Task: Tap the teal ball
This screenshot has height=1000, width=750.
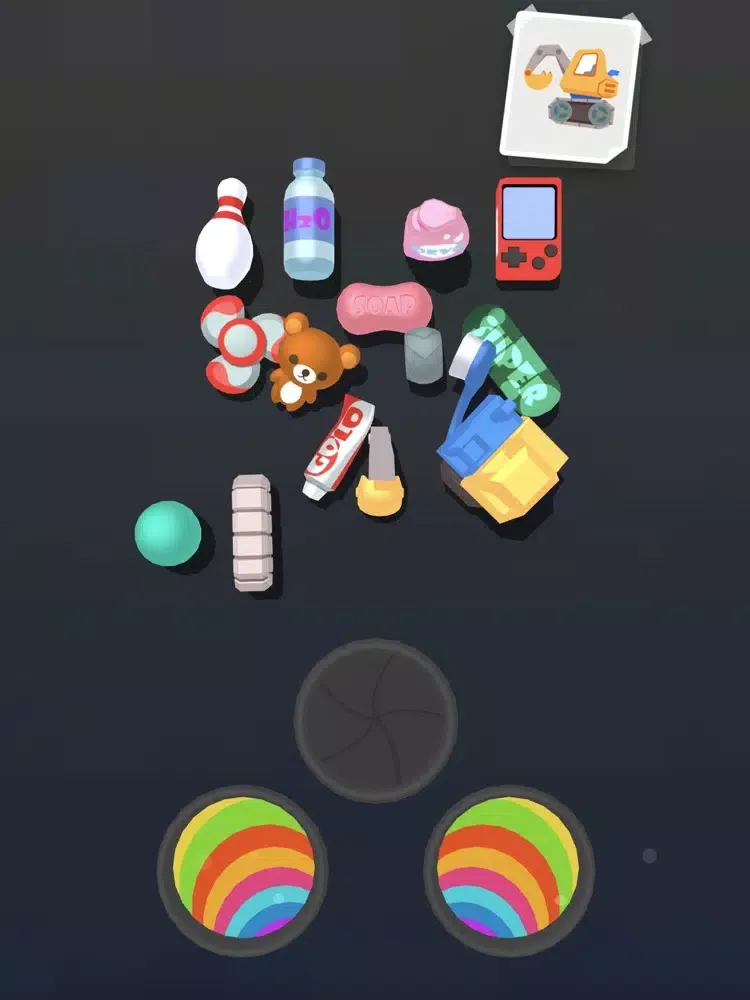Action: click(x=167, y=533)
